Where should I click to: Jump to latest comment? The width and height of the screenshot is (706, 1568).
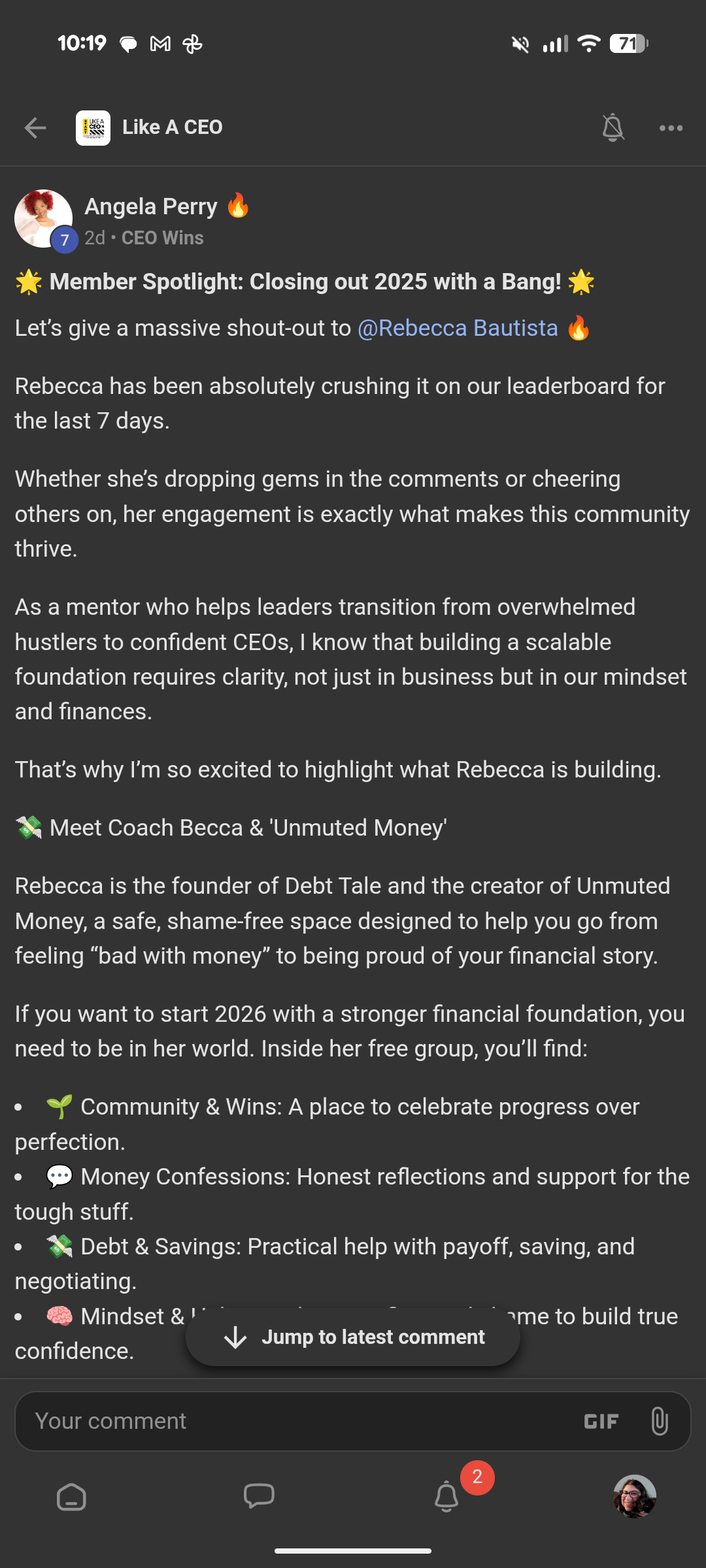(353, 1337)
